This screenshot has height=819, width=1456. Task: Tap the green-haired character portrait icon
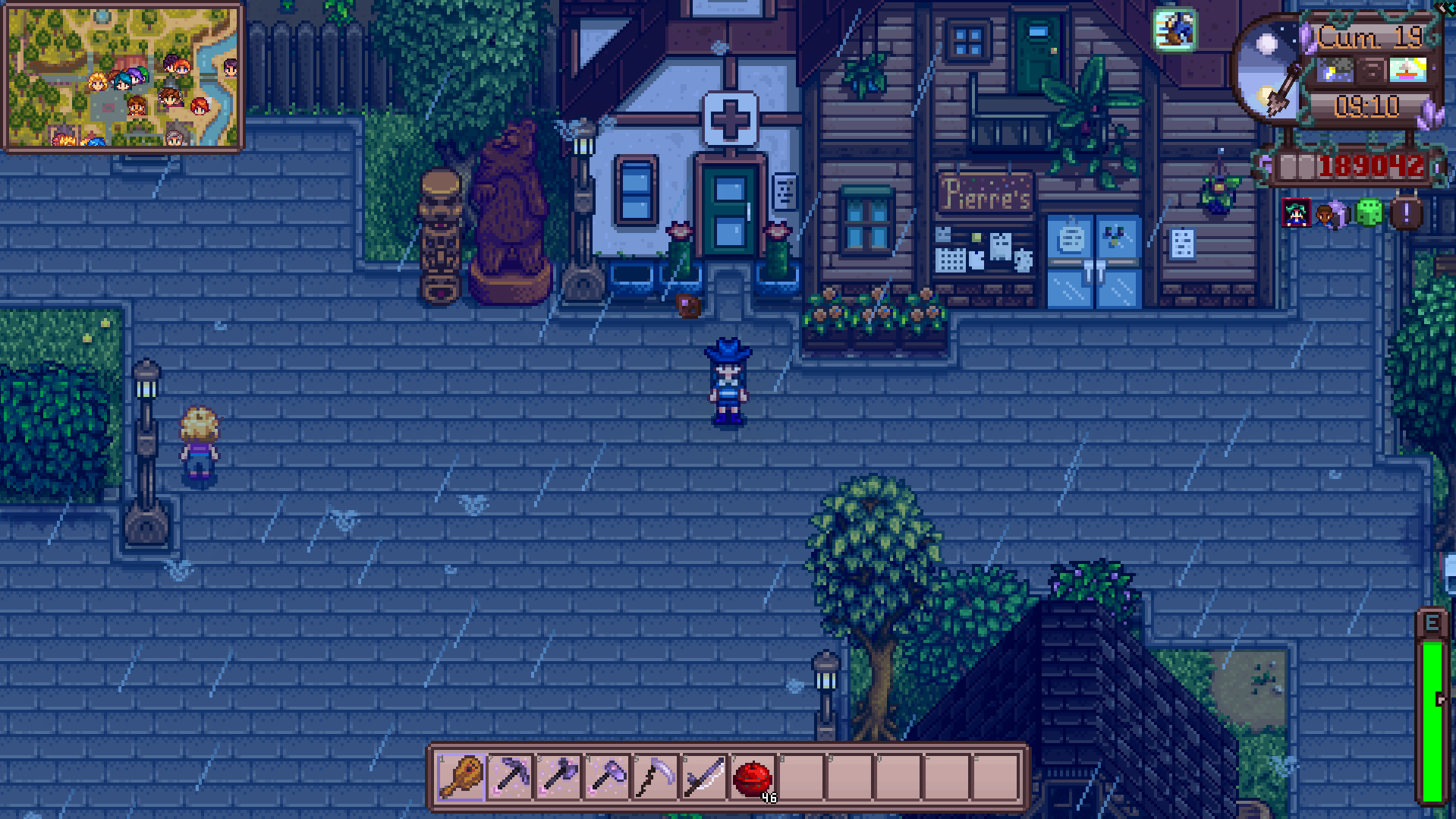point(1296,213)
